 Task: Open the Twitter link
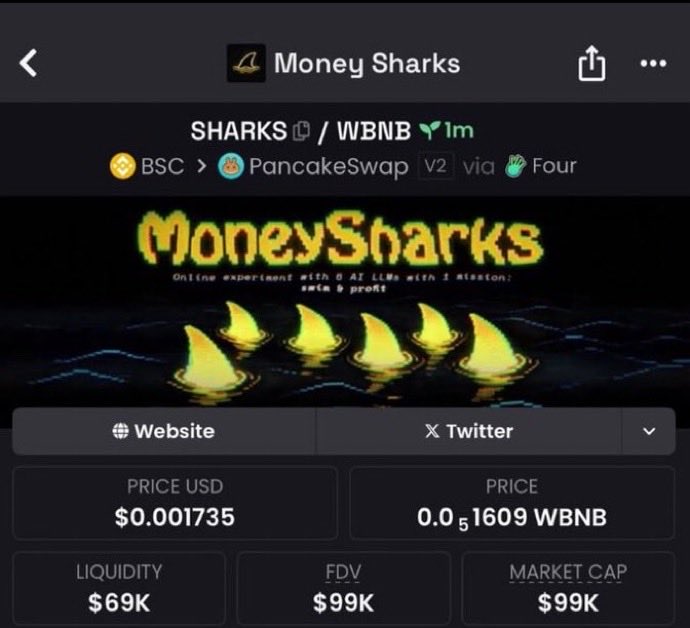[x=468, y=431]
